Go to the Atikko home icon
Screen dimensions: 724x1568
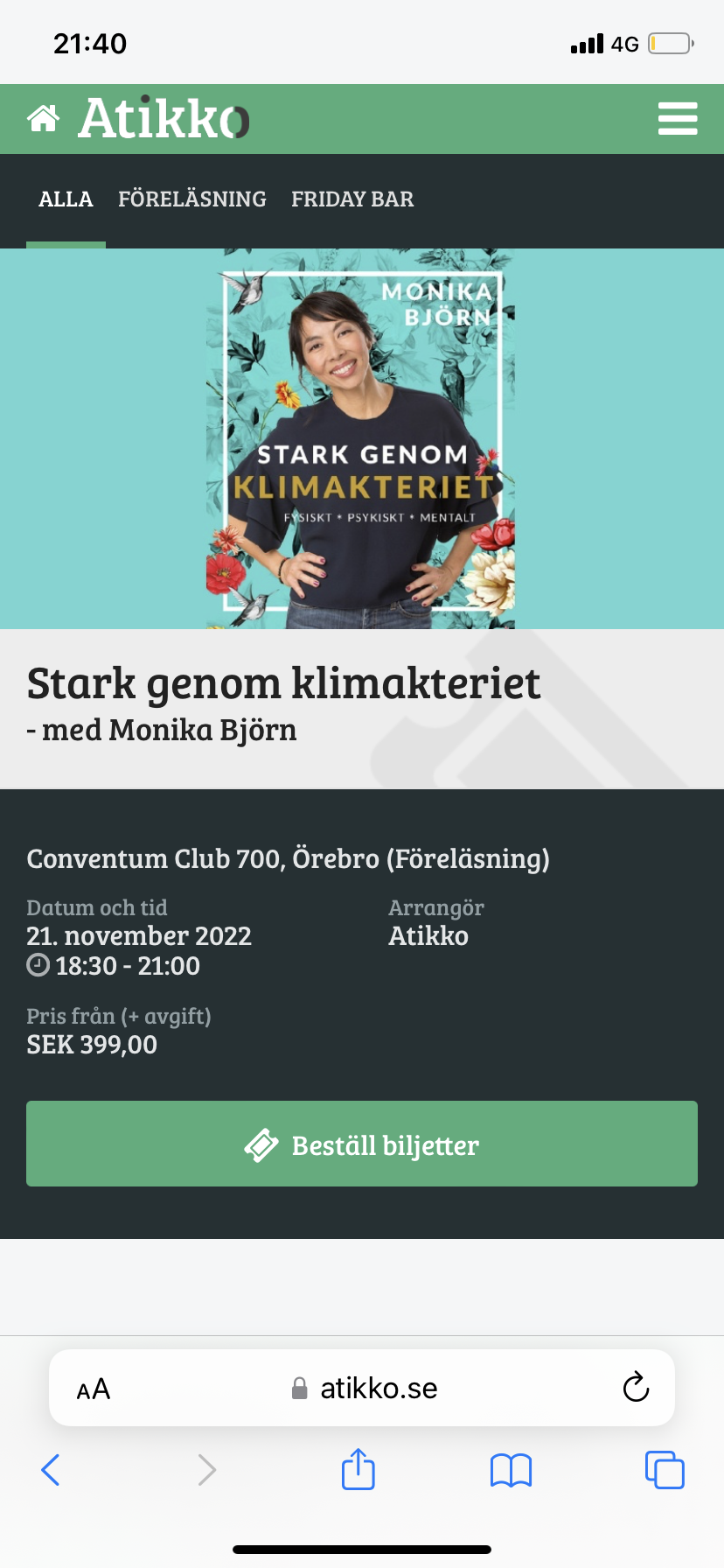click(x=43, y=118)
